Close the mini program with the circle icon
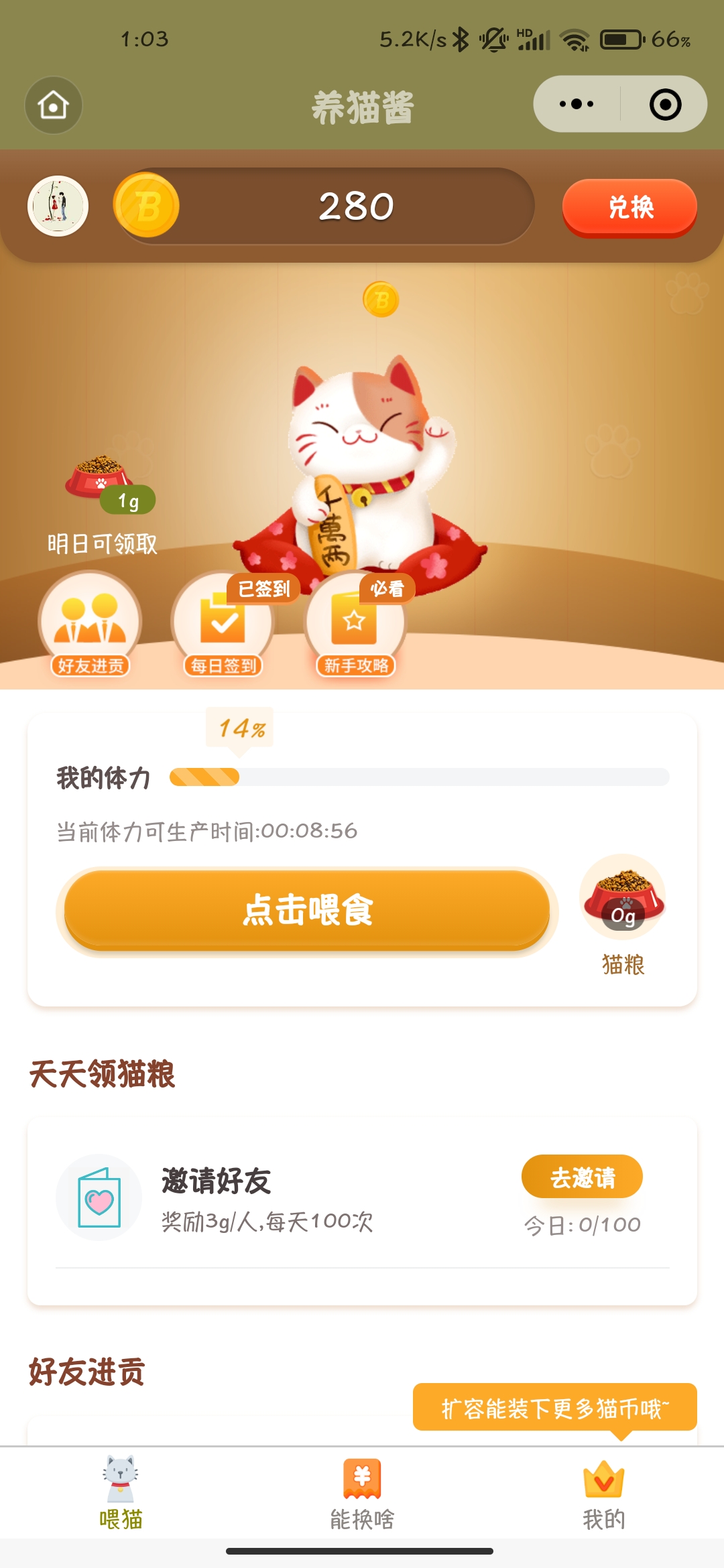Screen dimensions: 724x1568 click(665, 105)
